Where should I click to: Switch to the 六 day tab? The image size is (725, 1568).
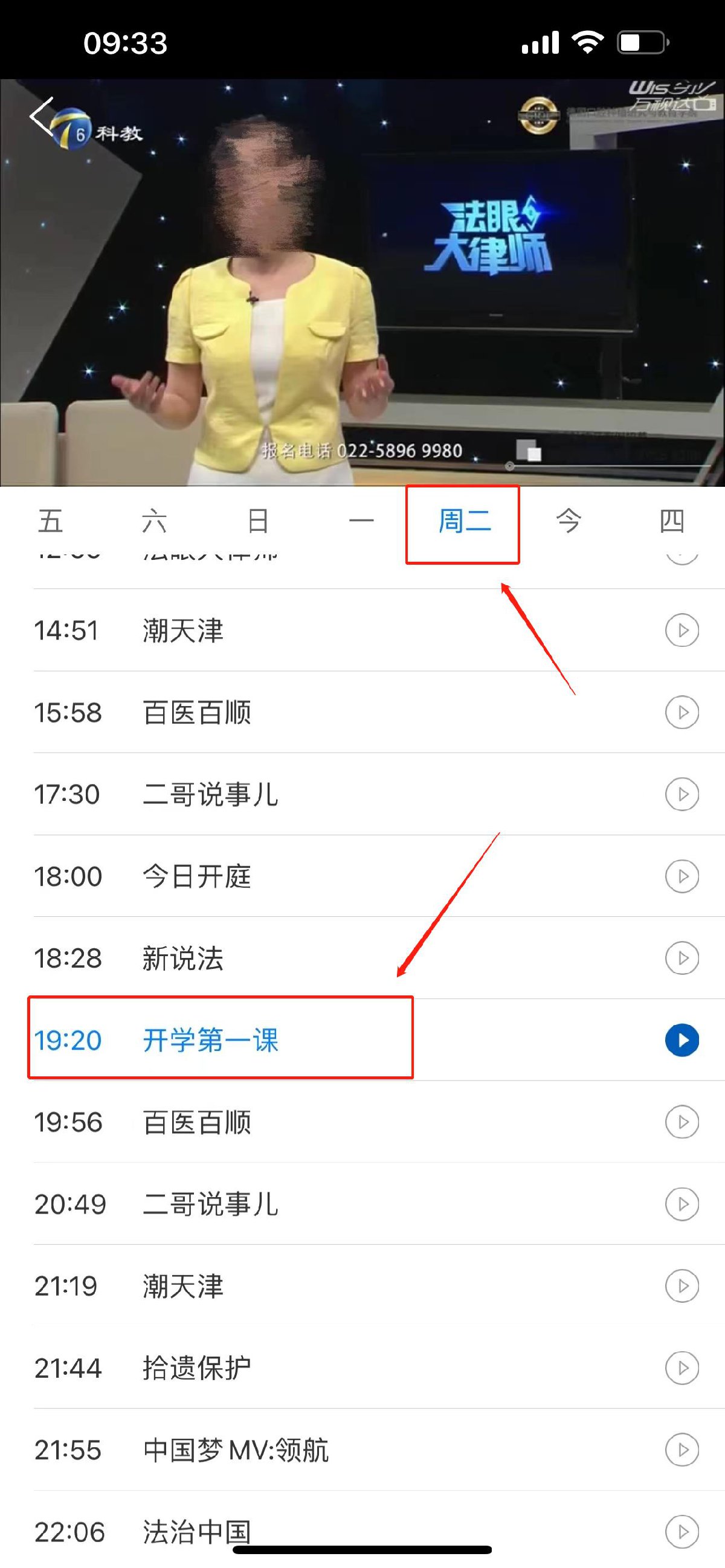pyautogui.click(x=154, y=522)
